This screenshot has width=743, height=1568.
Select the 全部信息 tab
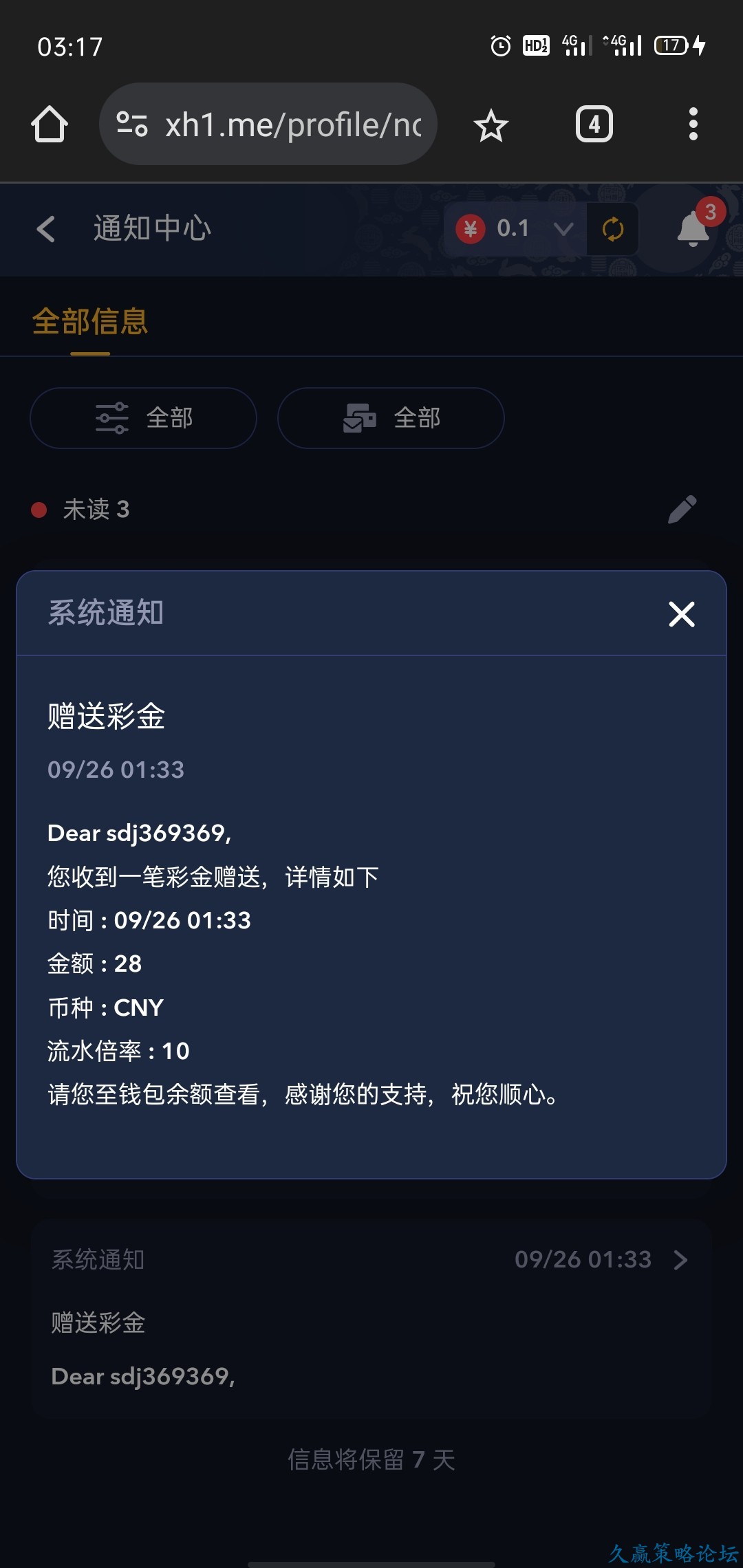[x=90, y=322]
